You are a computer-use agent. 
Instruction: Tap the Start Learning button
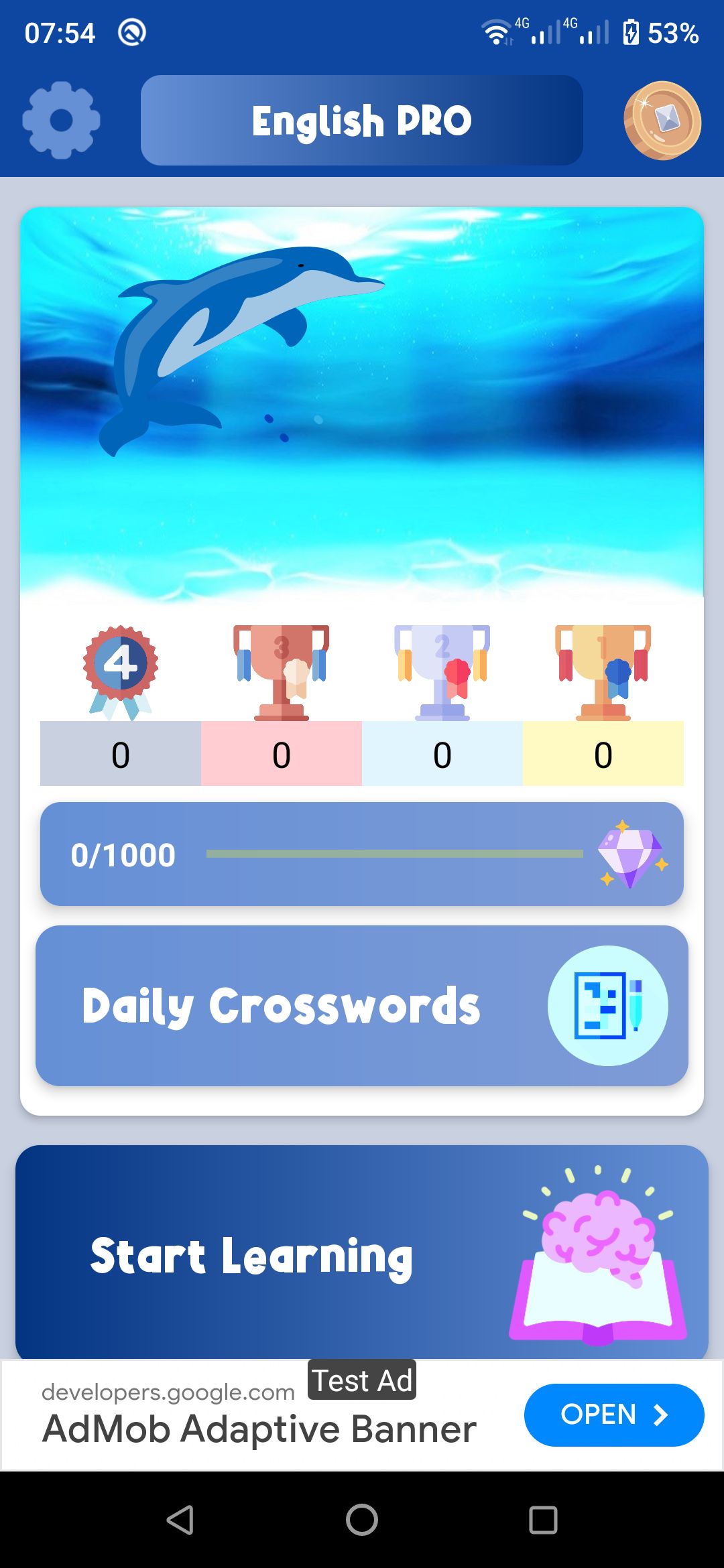pos(362,1253)
